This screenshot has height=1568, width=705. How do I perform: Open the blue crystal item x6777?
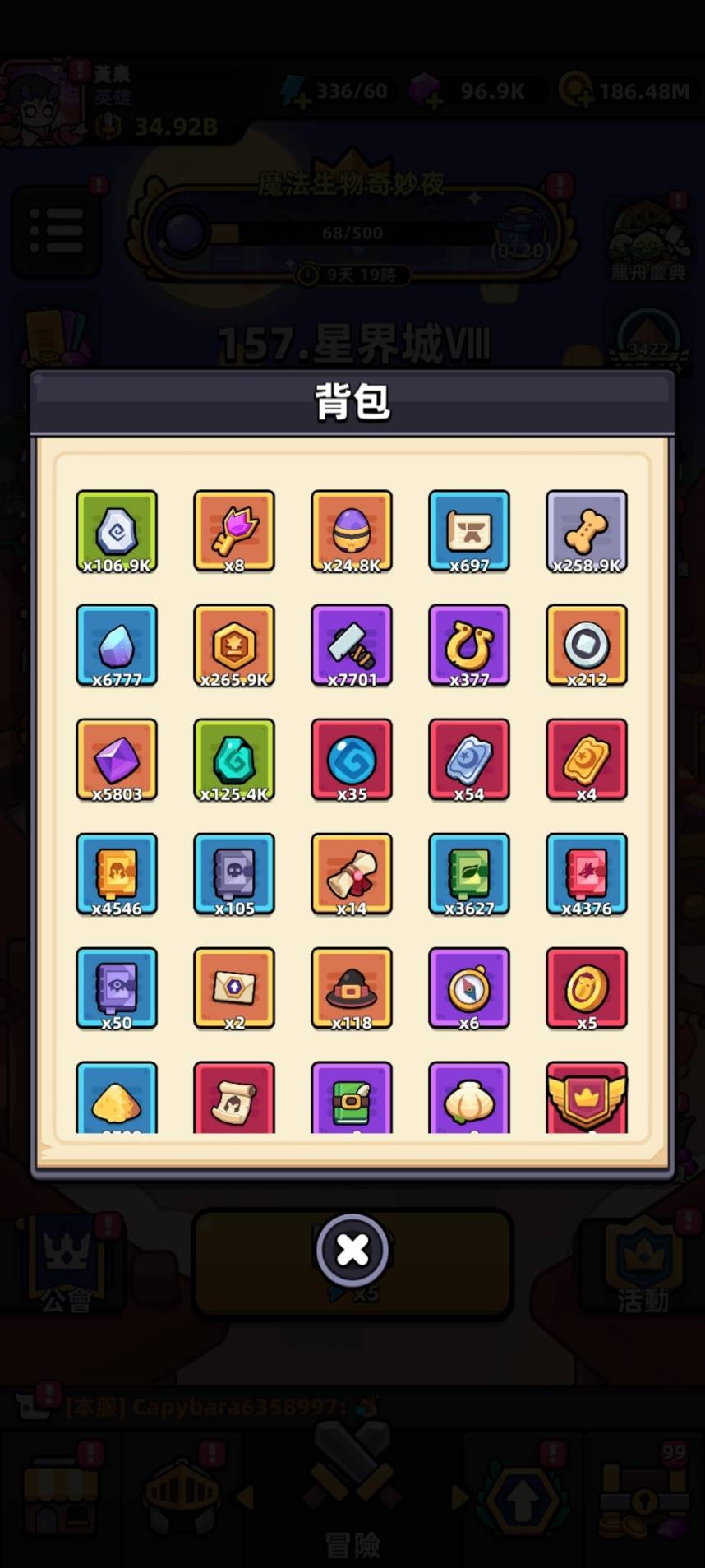point(117,645)
